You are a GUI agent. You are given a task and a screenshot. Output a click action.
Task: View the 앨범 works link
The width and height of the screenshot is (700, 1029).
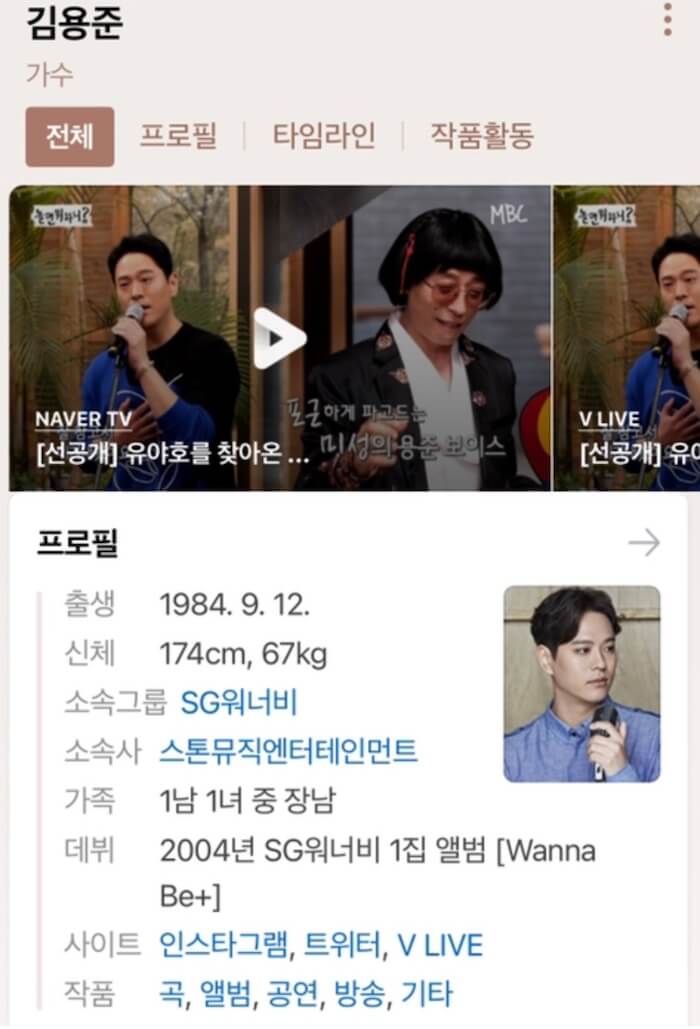(224, 993)
